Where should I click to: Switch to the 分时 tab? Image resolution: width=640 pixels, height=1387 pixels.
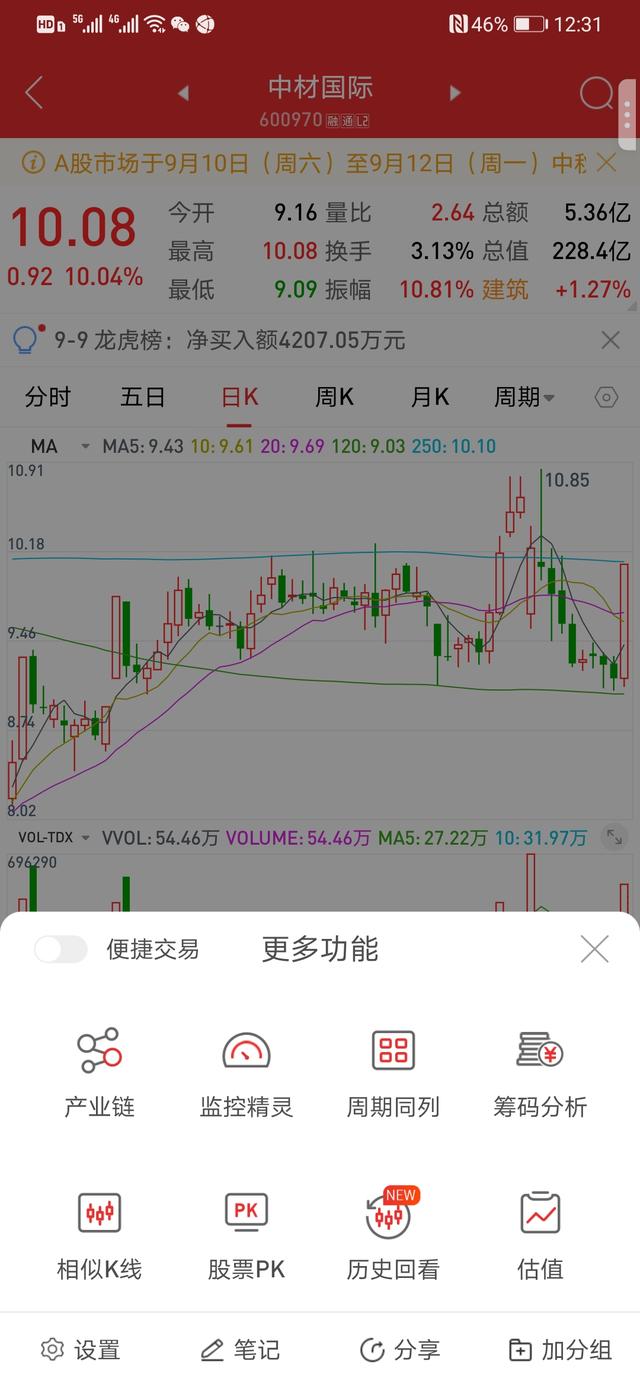pyautogui.click(x=48, y=398)
